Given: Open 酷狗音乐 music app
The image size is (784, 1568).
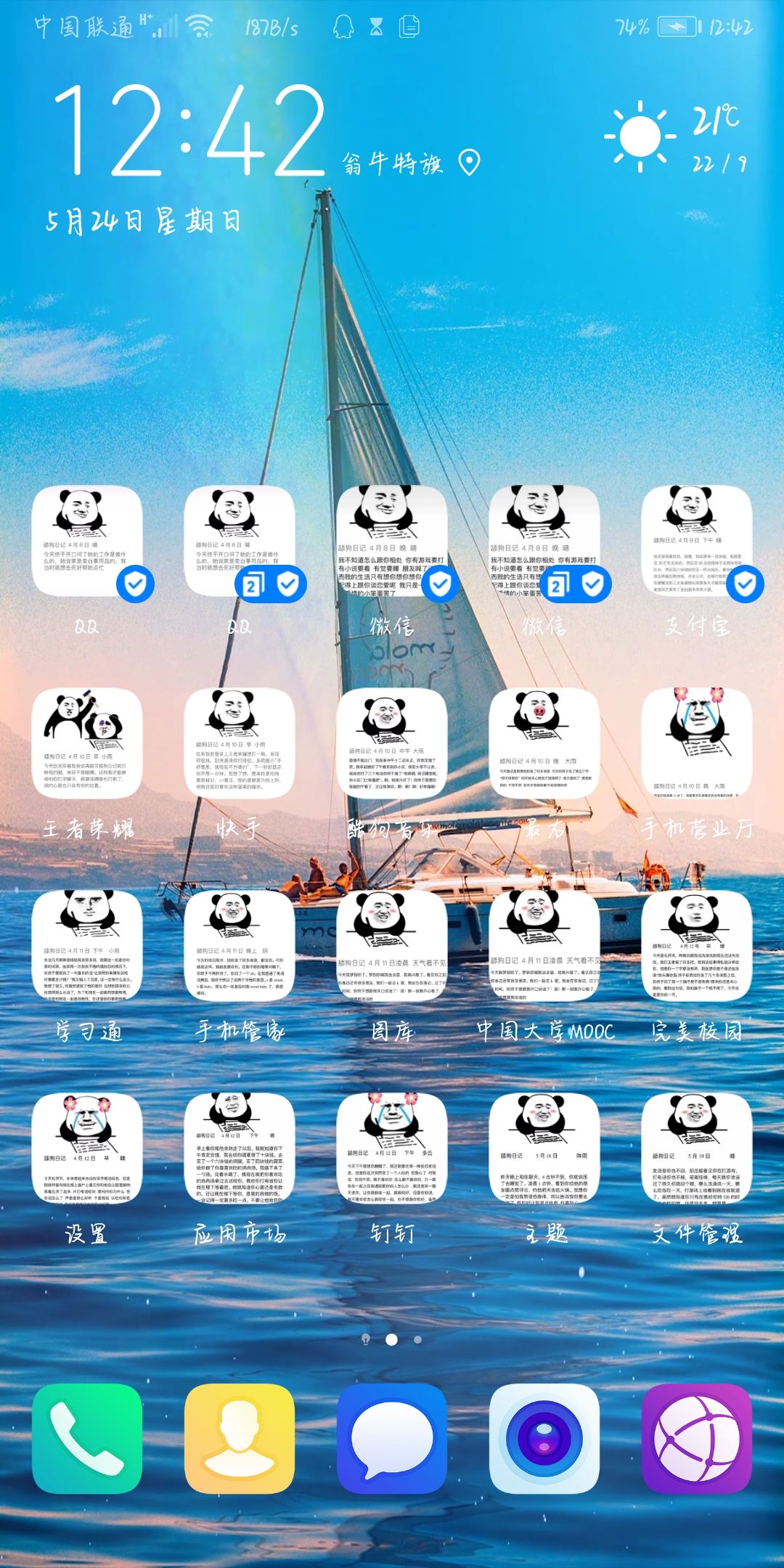Looking at the screenshot, I should (392, 744).
